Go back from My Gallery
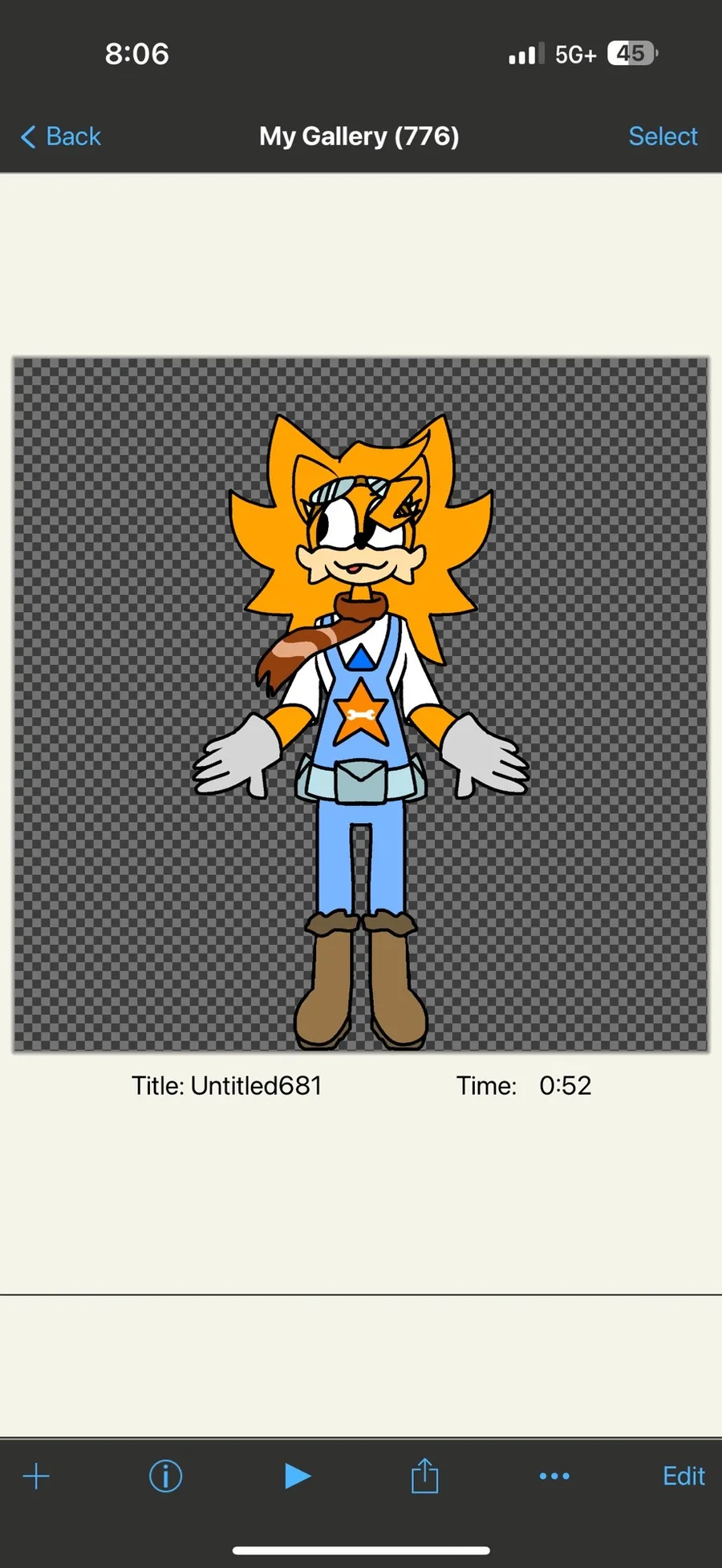The image size is (722, 1568). pos(61,136)
